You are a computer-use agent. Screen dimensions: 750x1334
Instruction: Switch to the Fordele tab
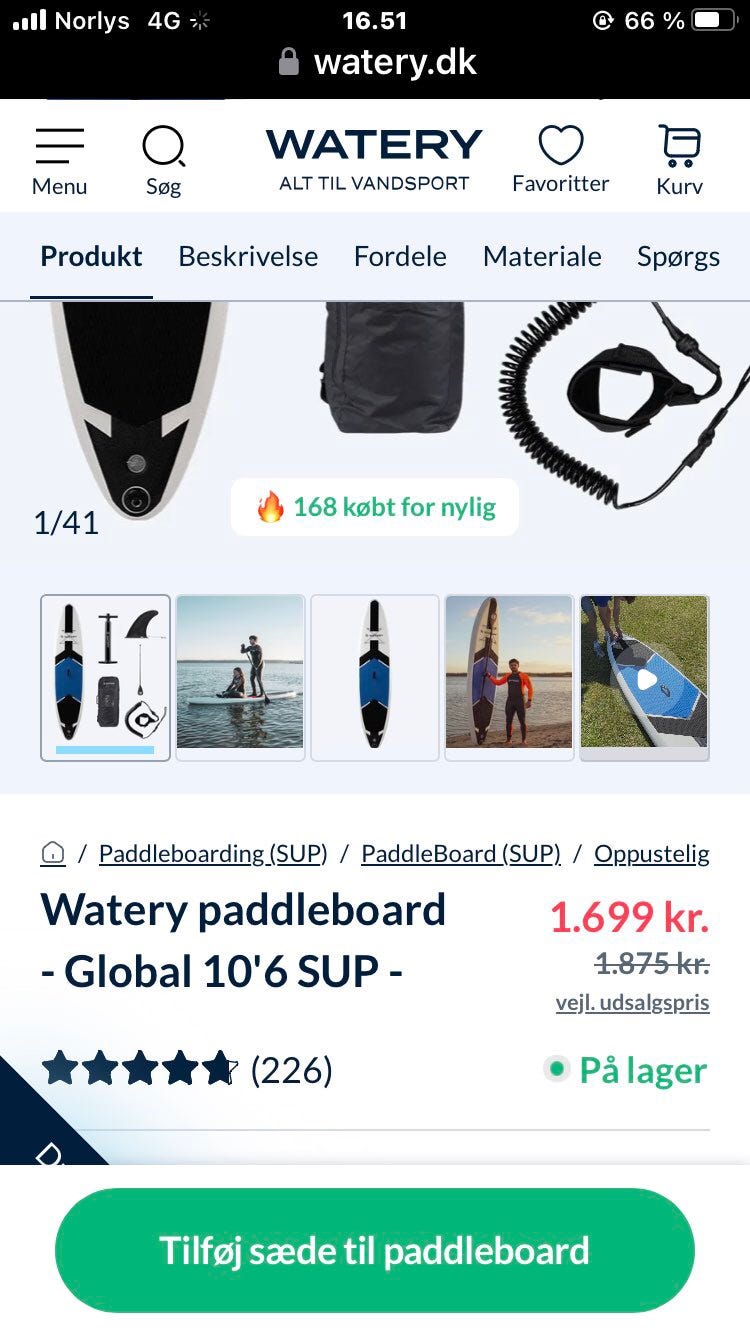(400, 257)
